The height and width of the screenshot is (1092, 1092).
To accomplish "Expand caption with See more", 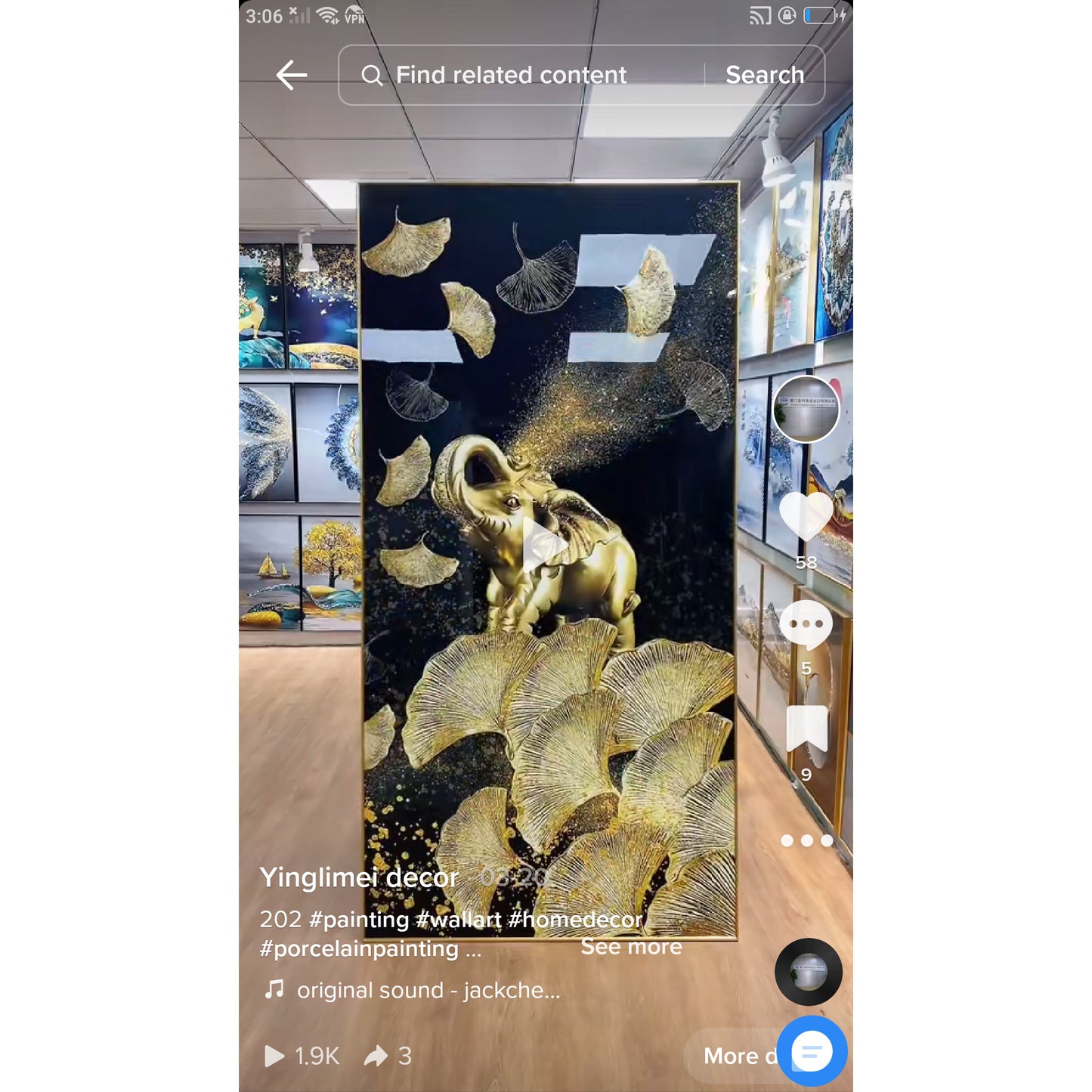I will (631, 947).
